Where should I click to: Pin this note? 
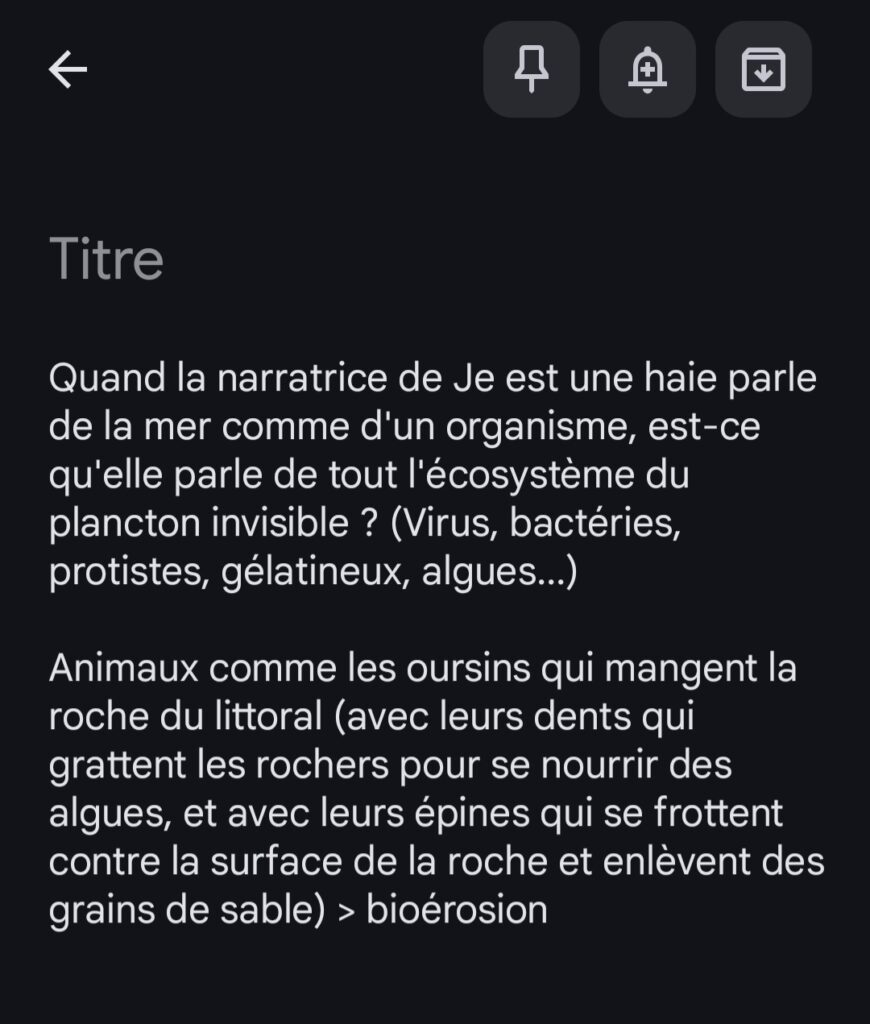(x=531, y=69)
